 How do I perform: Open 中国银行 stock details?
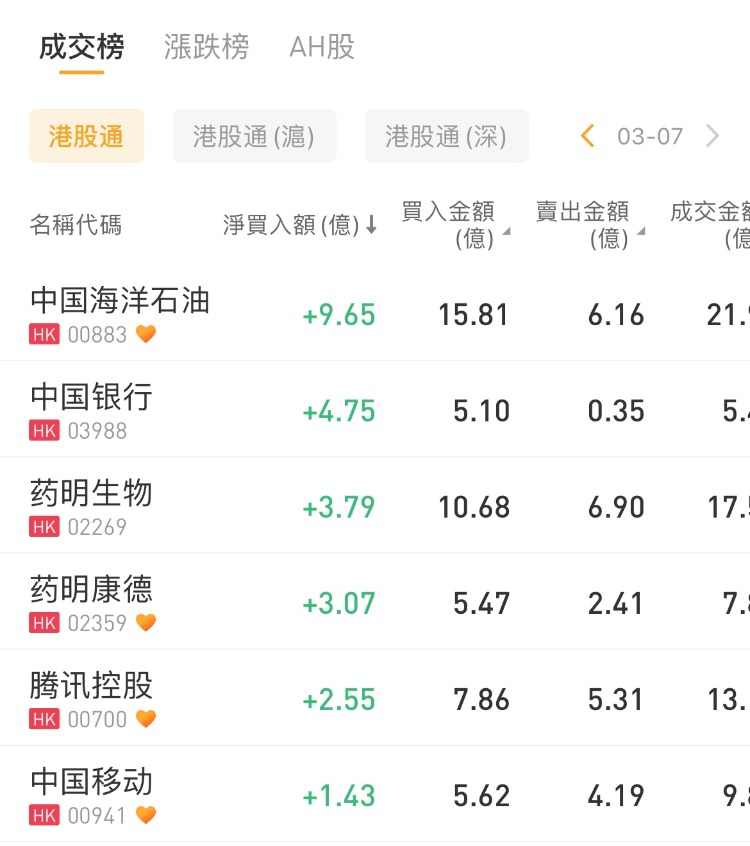(92, 408)
